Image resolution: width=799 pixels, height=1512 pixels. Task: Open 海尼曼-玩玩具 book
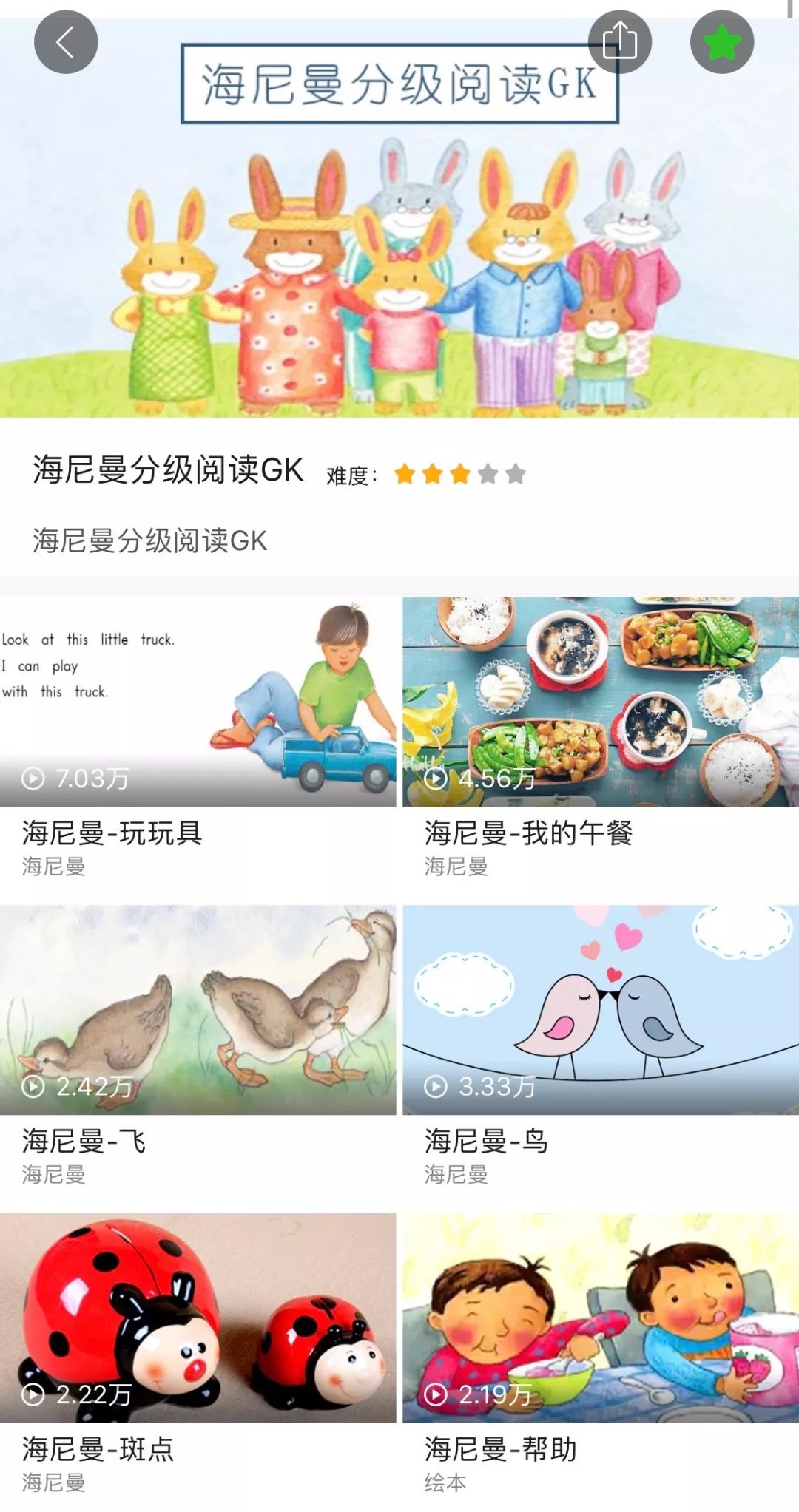(198, 702)
